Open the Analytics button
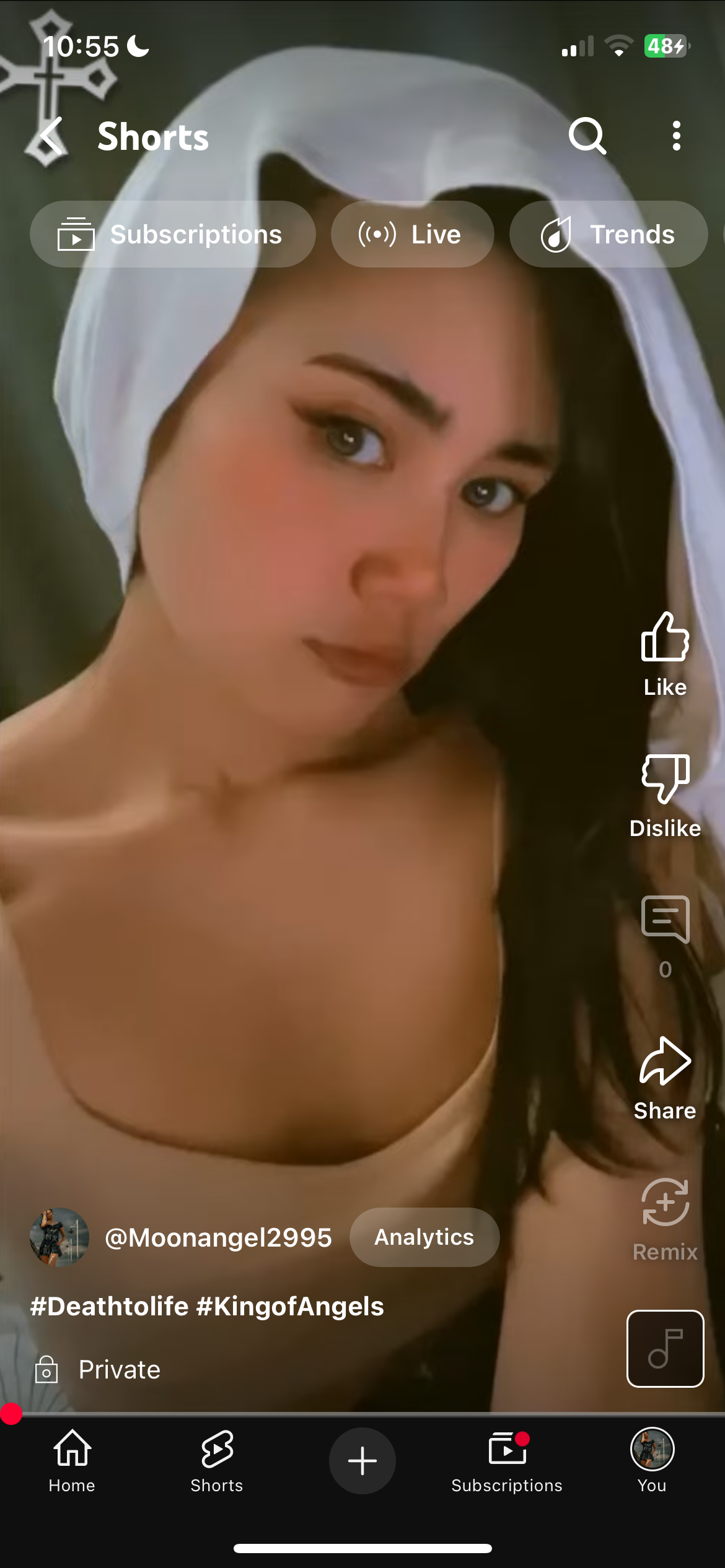This screenshot has height=1568, width=725. coord(424,1237)
